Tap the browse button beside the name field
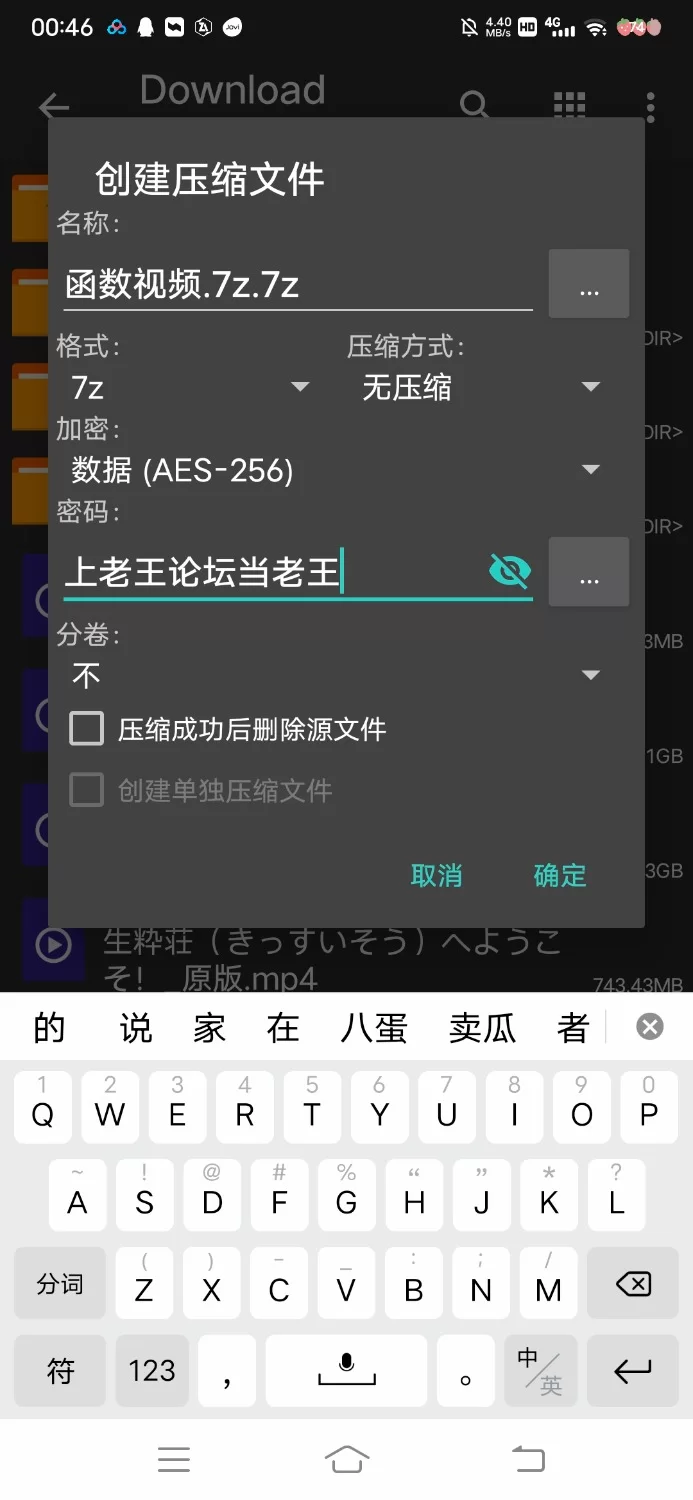 (589, 284)
